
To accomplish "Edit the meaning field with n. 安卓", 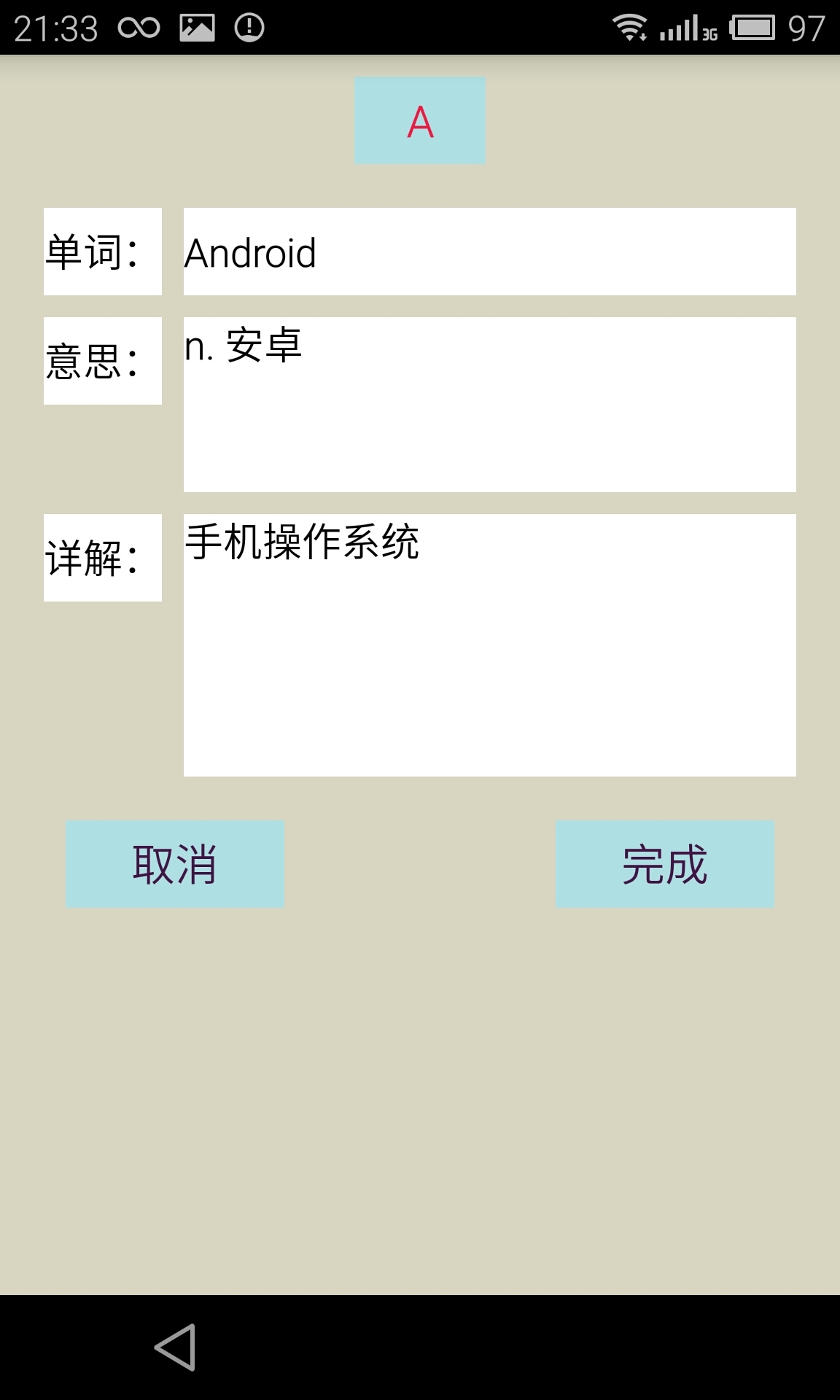I will (490, 405).
